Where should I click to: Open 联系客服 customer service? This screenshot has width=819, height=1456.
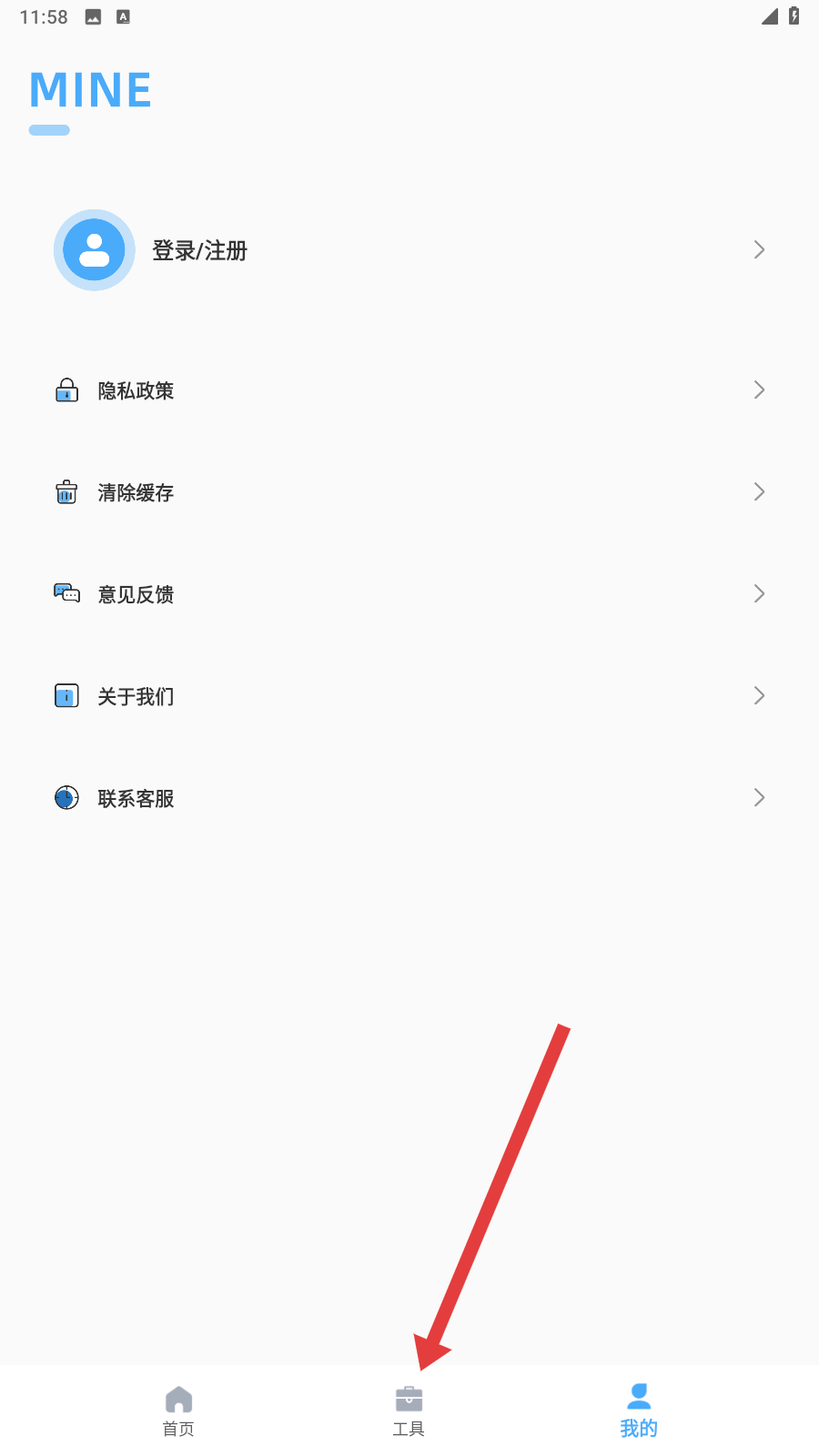pyautogui.click(x=409, y=798)
